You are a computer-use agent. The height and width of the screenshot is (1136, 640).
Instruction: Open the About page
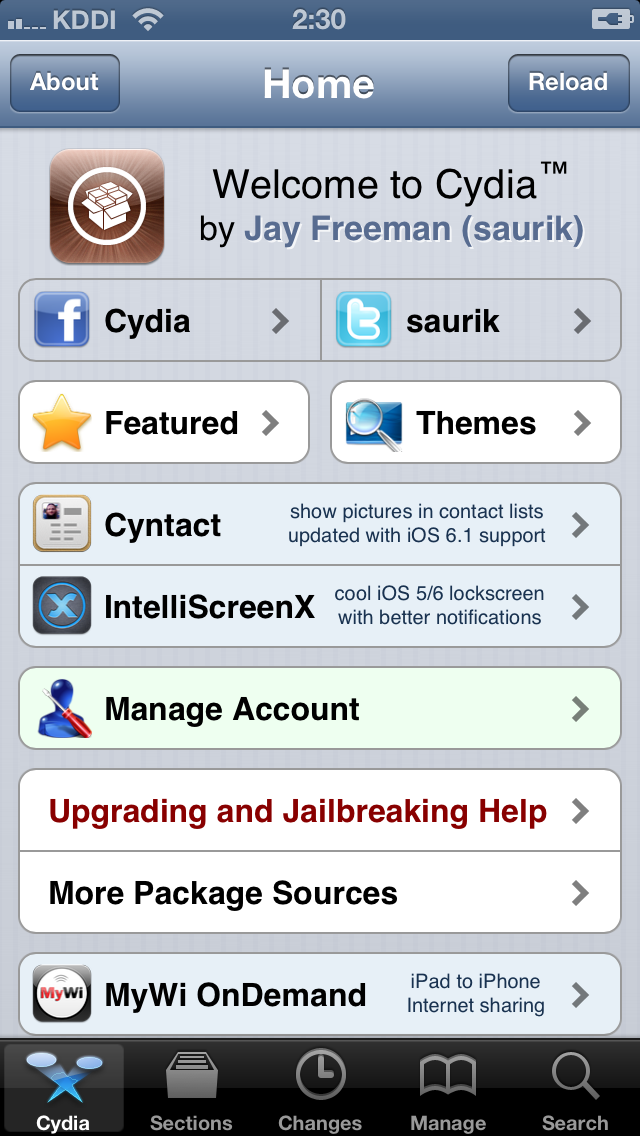[65, 83]
